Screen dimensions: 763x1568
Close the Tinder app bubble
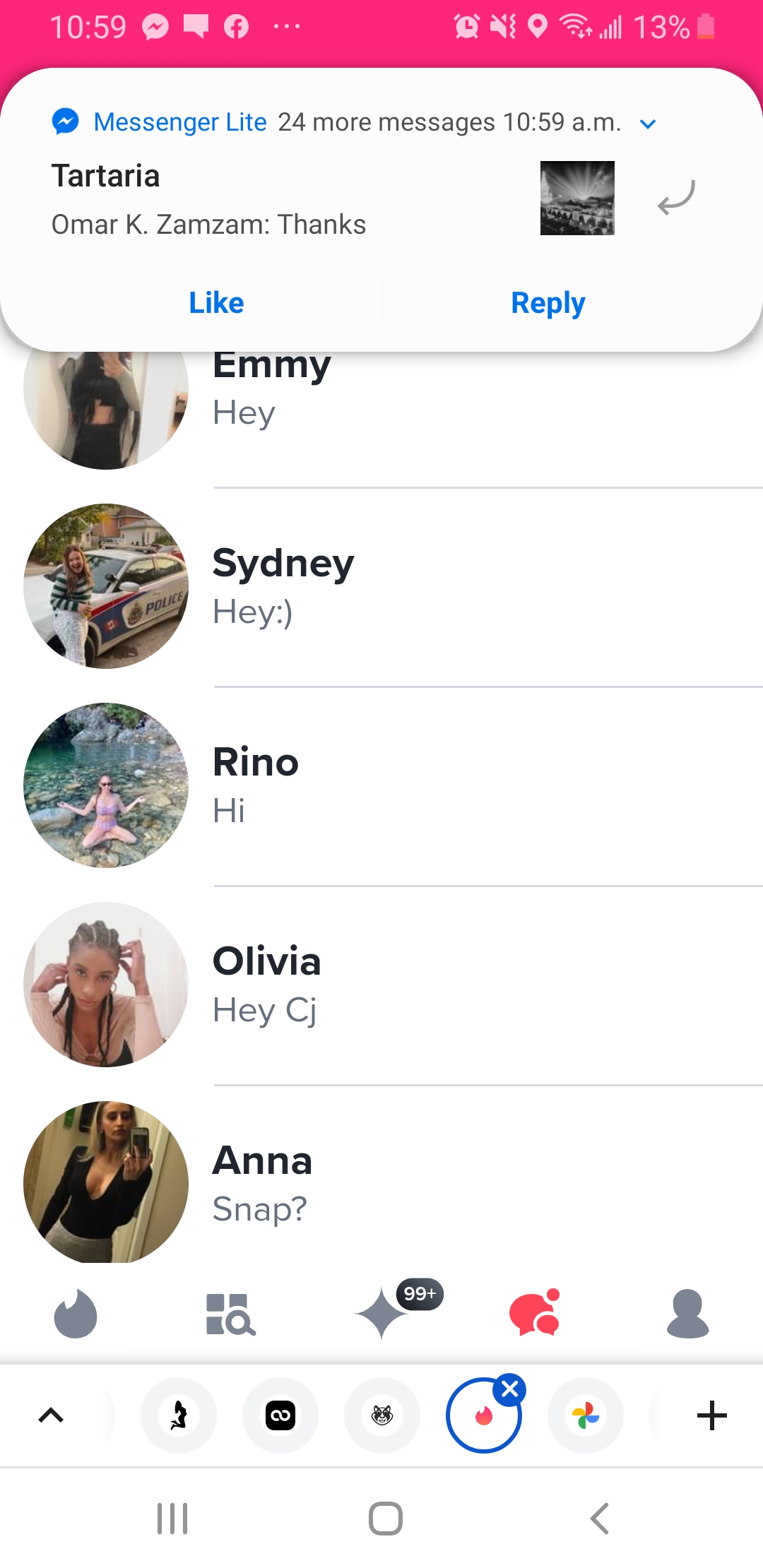point(510,1389)
